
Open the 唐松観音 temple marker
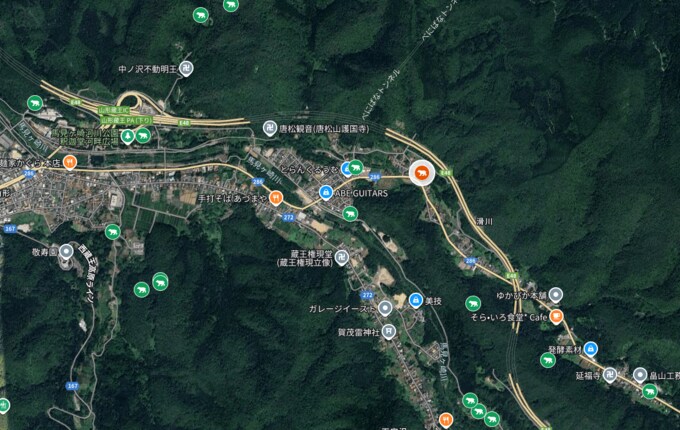(x=269, y=129)
